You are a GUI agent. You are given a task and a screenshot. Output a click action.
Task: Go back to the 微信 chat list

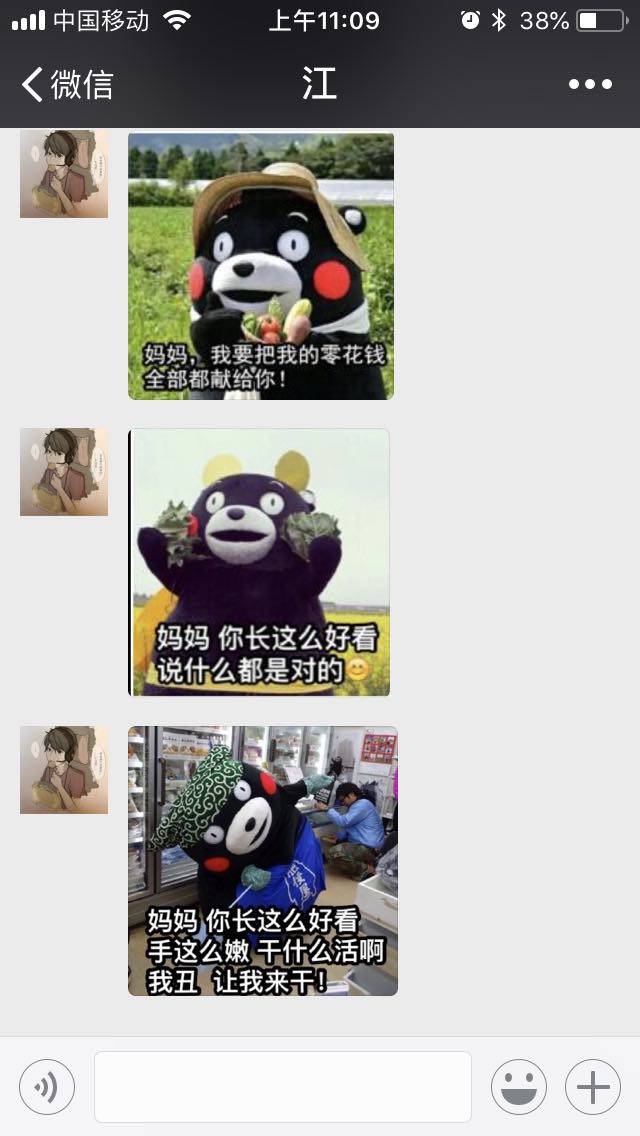click(66, 84)
